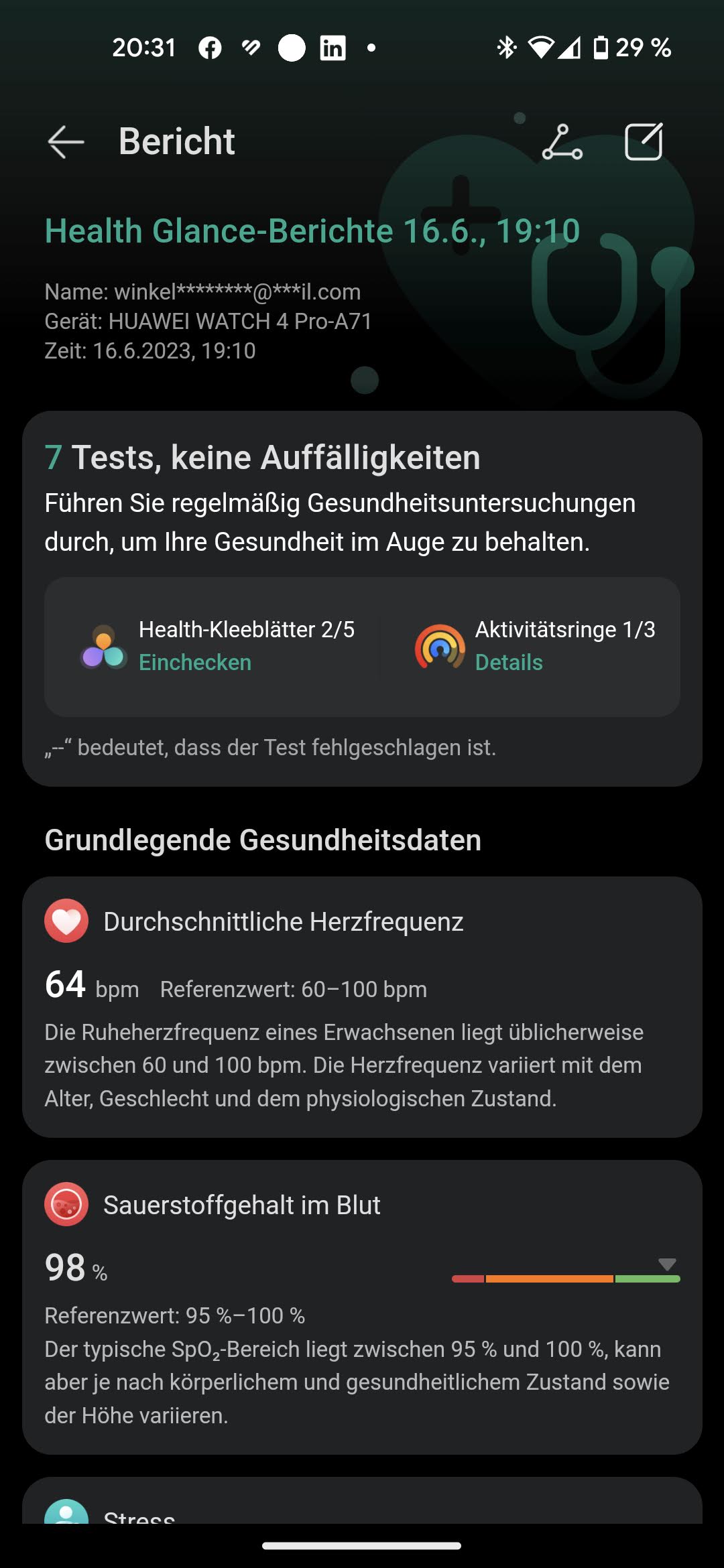Open the edit note icon

(644, 142)
